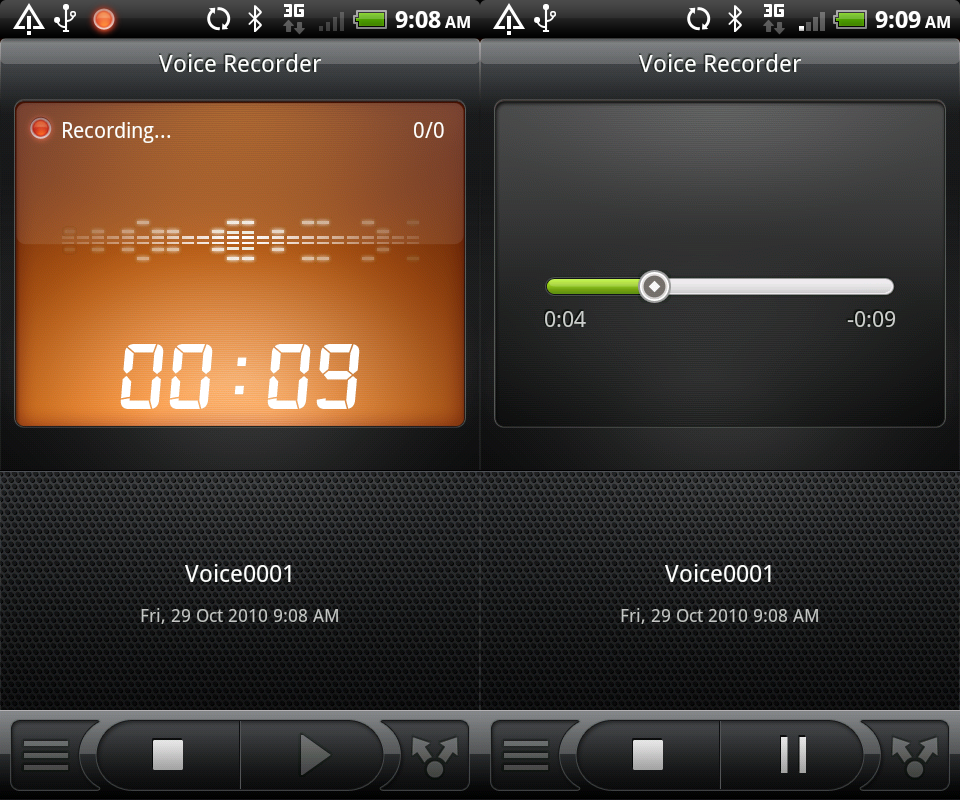Pause playback of Voice0001
This screenshot has width=960, height=800.
tap(793, 755)
